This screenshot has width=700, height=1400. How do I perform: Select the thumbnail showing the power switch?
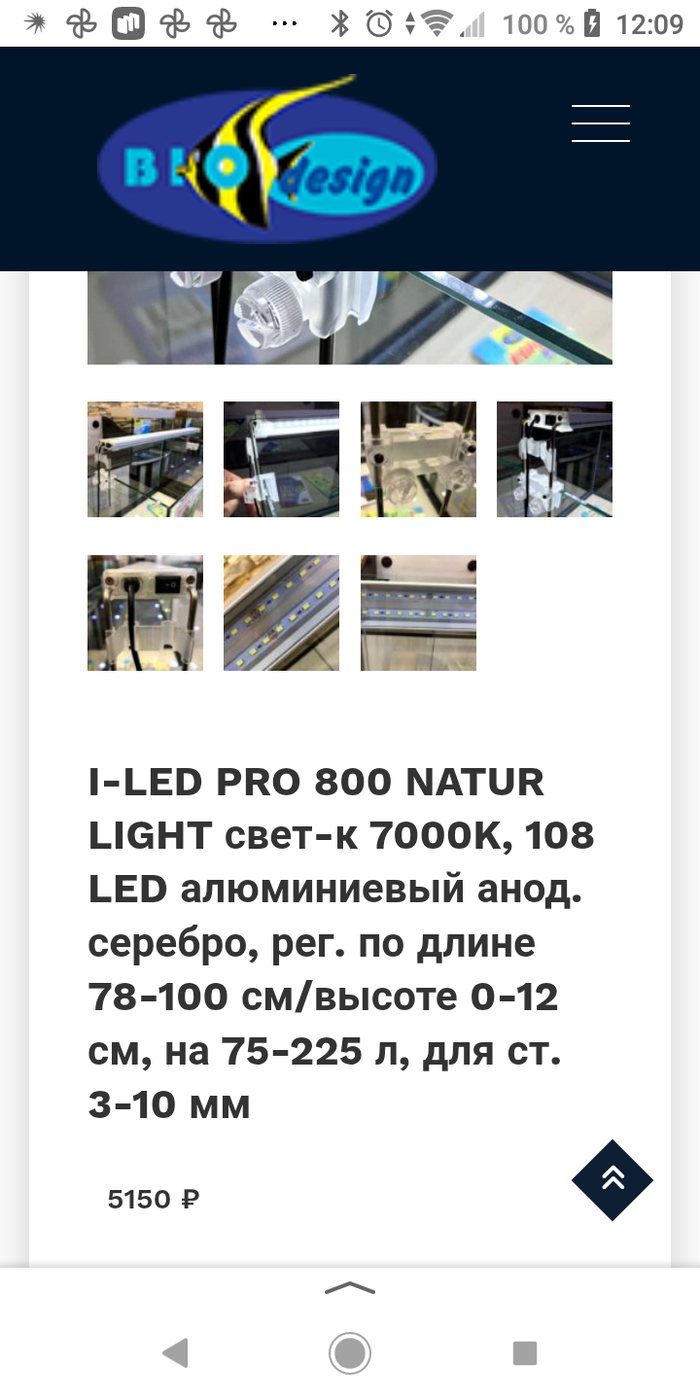point(145,613)
